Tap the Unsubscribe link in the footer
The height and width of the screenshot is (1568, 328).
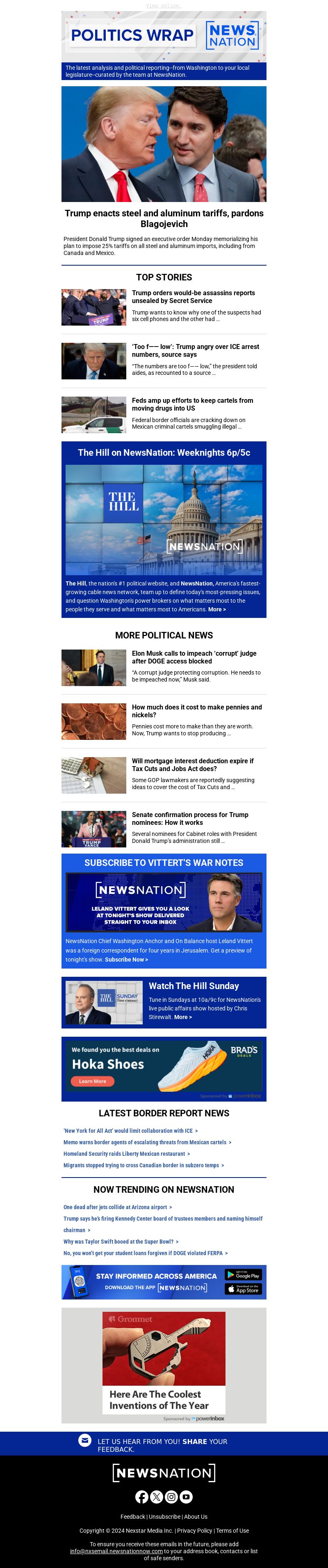(164, 1516)
